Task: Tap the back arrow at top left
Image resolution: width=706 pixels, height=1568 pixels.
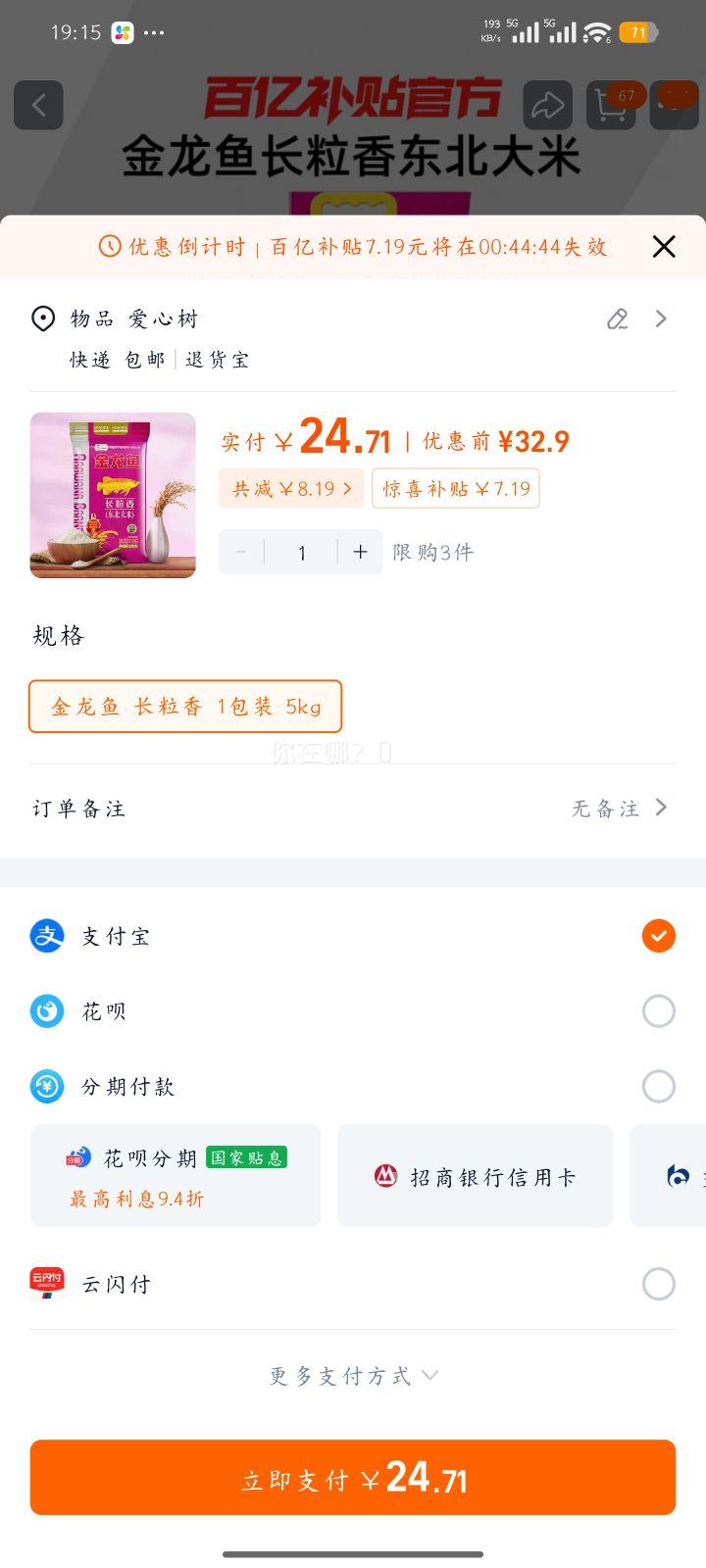Action: (x=38, y=105)
